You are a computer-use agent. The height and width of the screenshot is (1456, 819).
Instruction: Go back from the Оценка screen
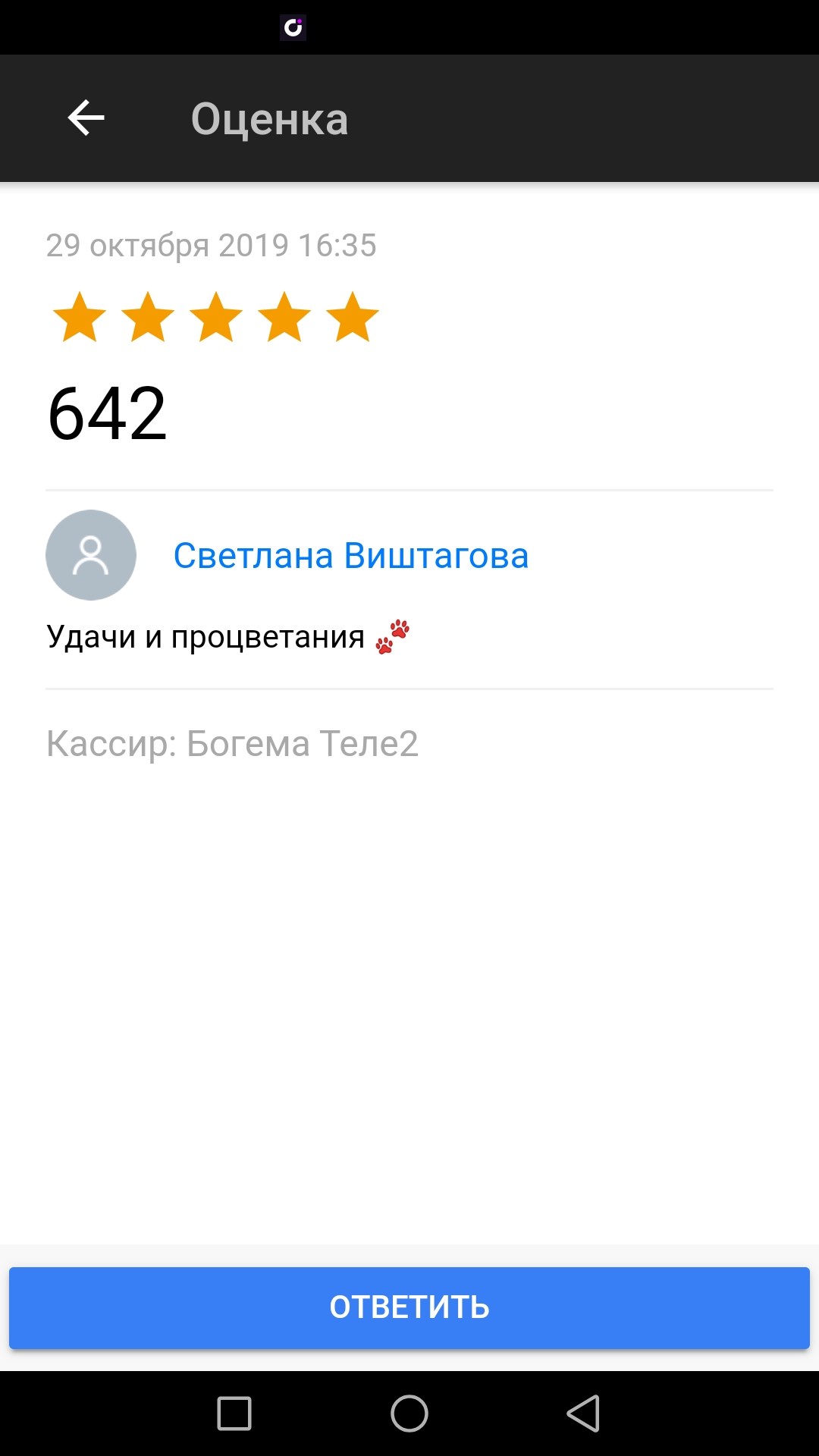point(86,118)
